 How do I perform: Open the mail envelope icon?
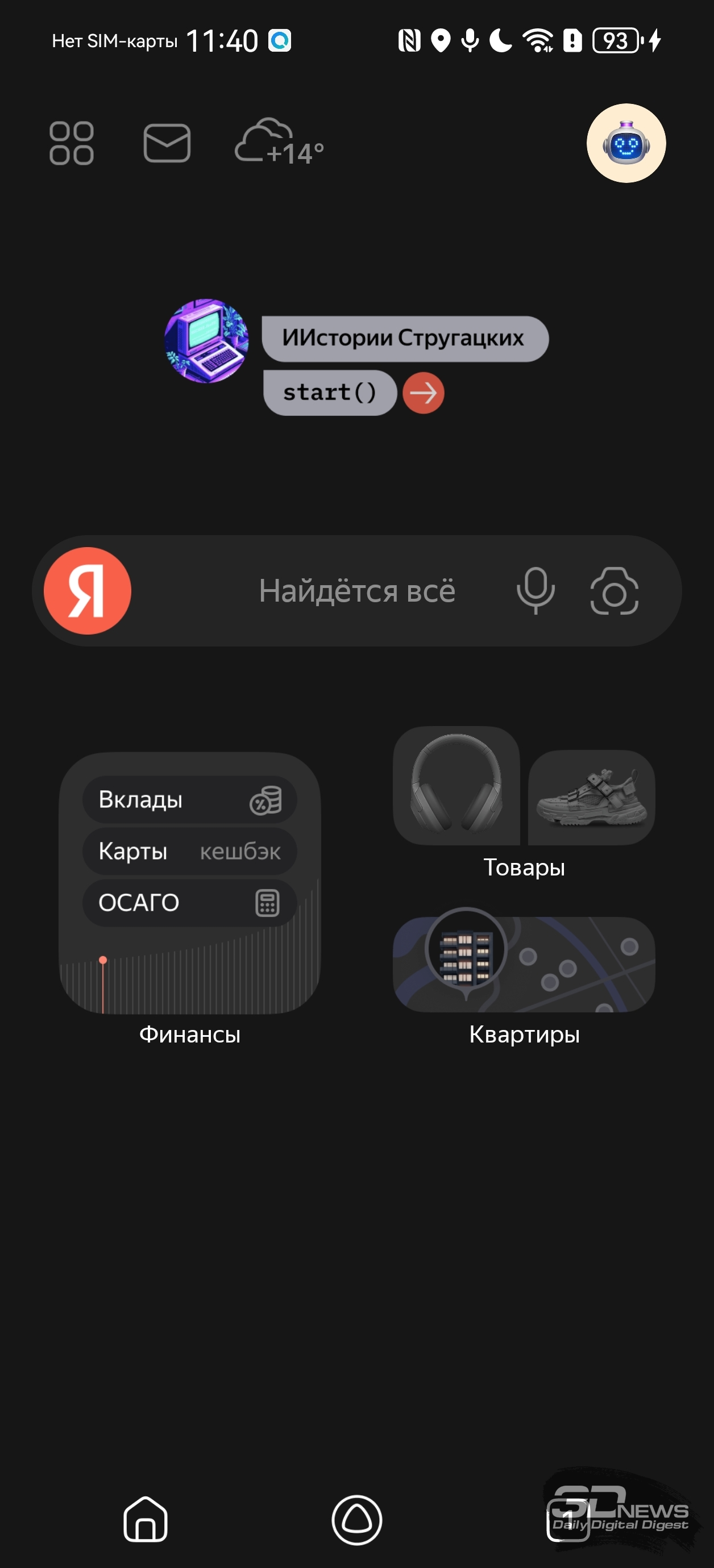tap(167, 144)
